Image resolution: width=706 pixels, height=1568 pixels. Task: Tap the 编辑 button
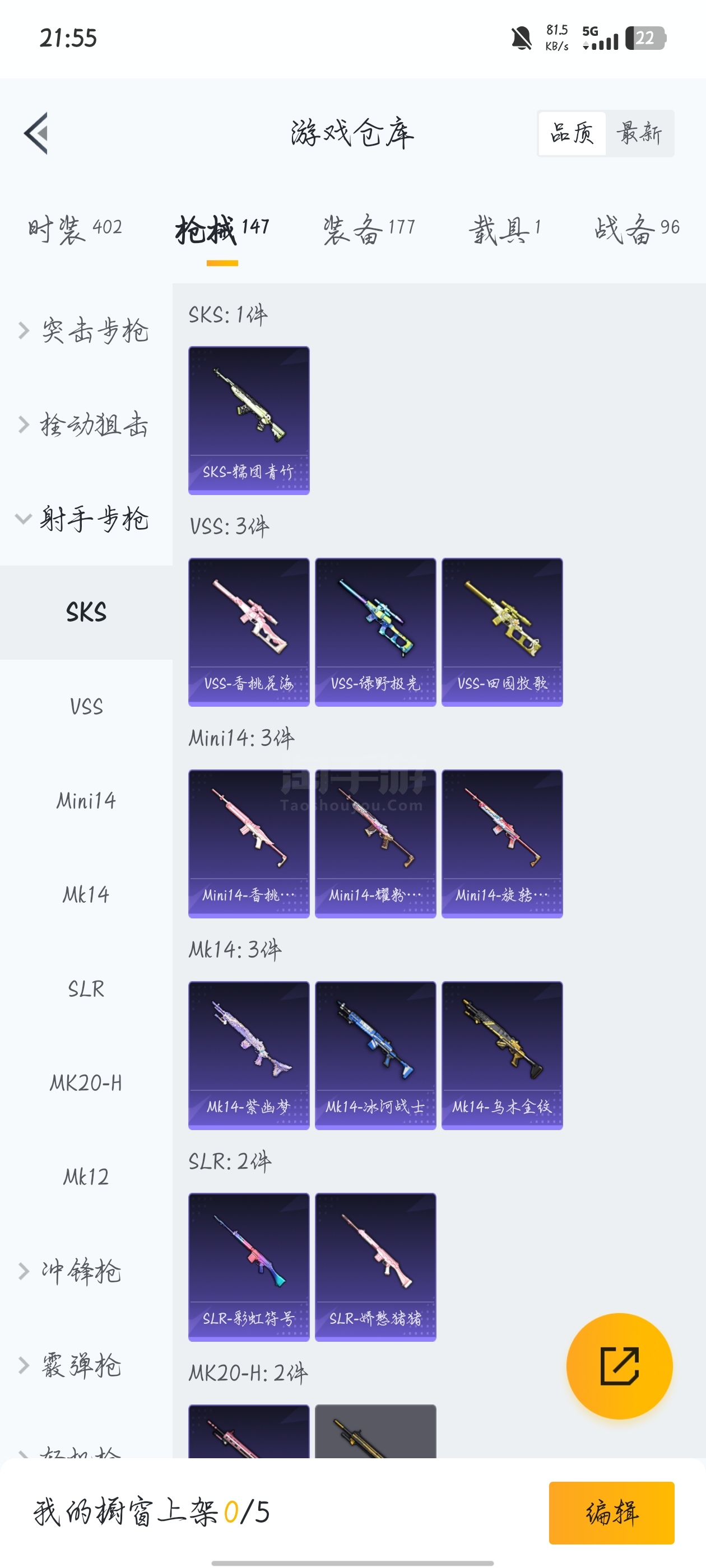(611, 1512)
